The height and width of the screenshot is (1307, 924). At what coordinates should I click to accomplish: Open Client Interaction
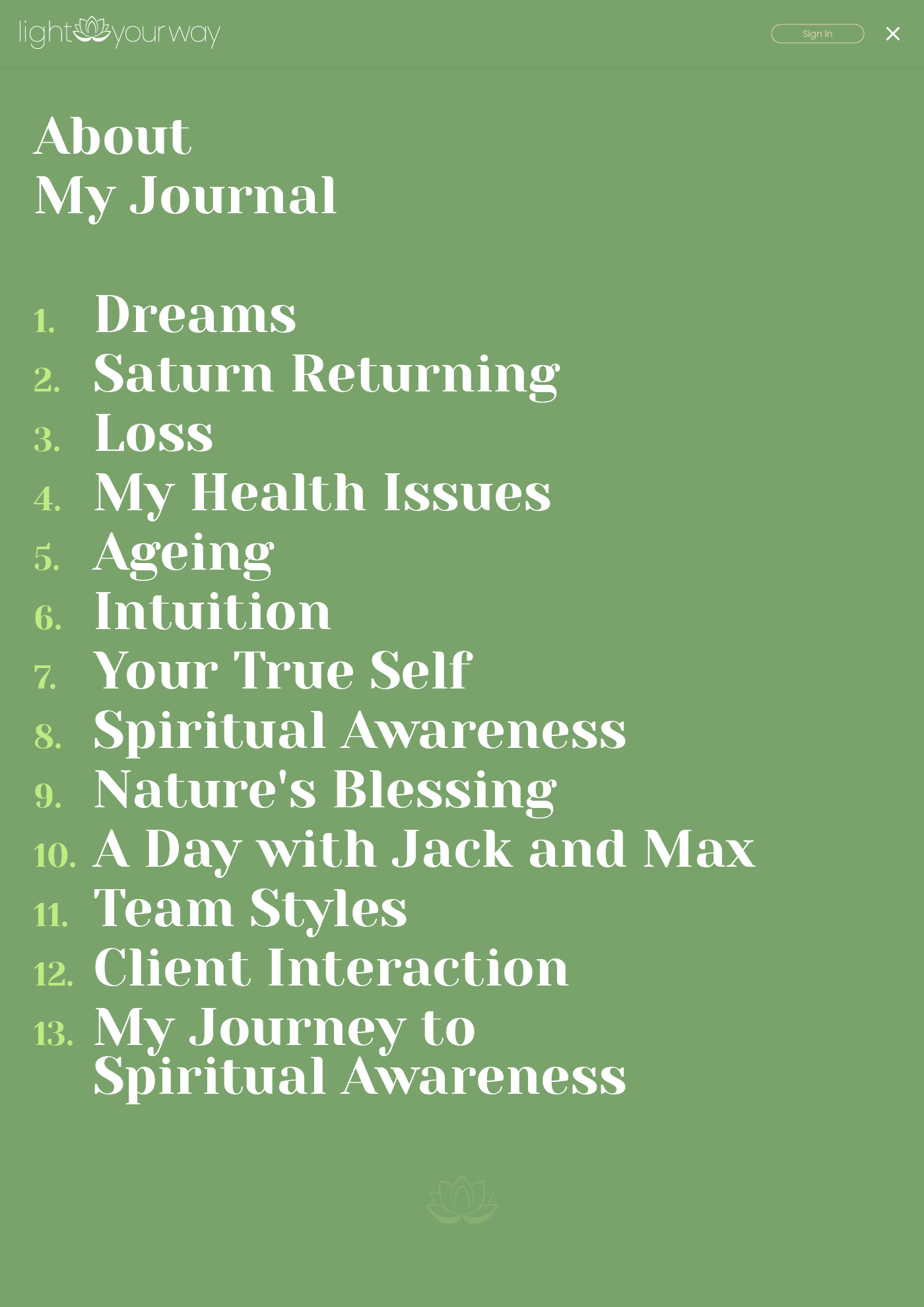click(x=331, y=968)
